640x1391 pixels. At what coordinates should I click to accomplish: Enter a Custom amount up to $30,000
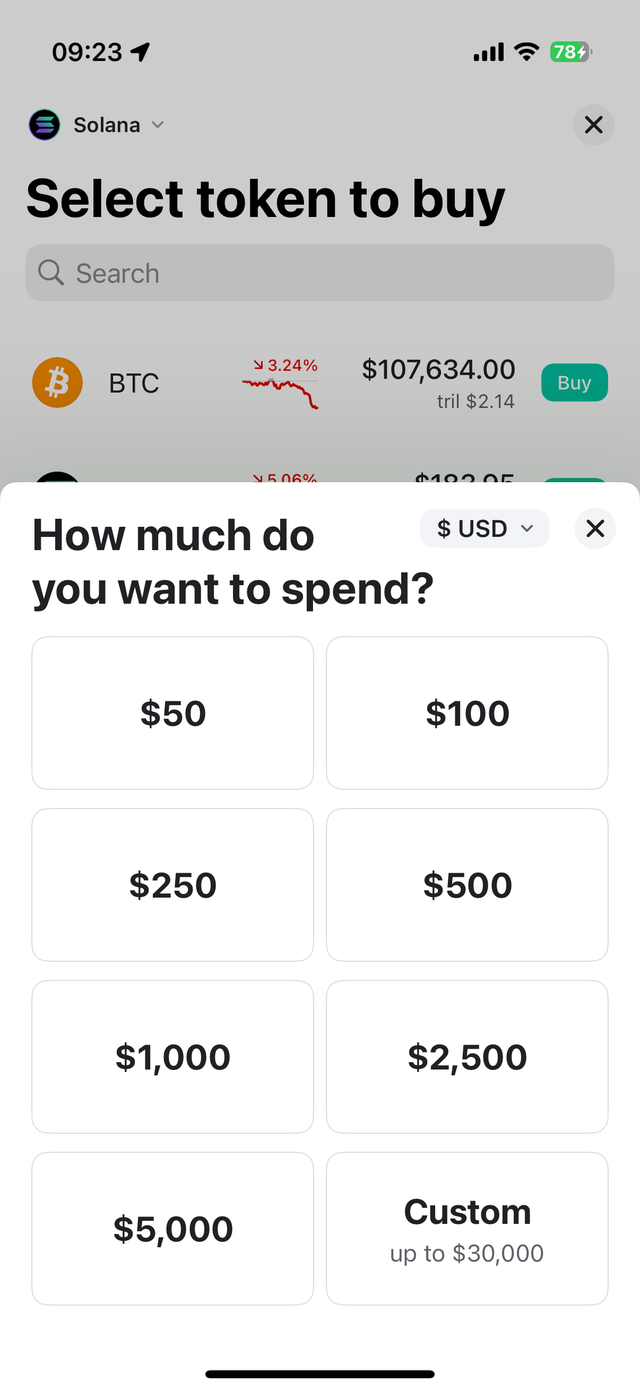coord(467,1229)
